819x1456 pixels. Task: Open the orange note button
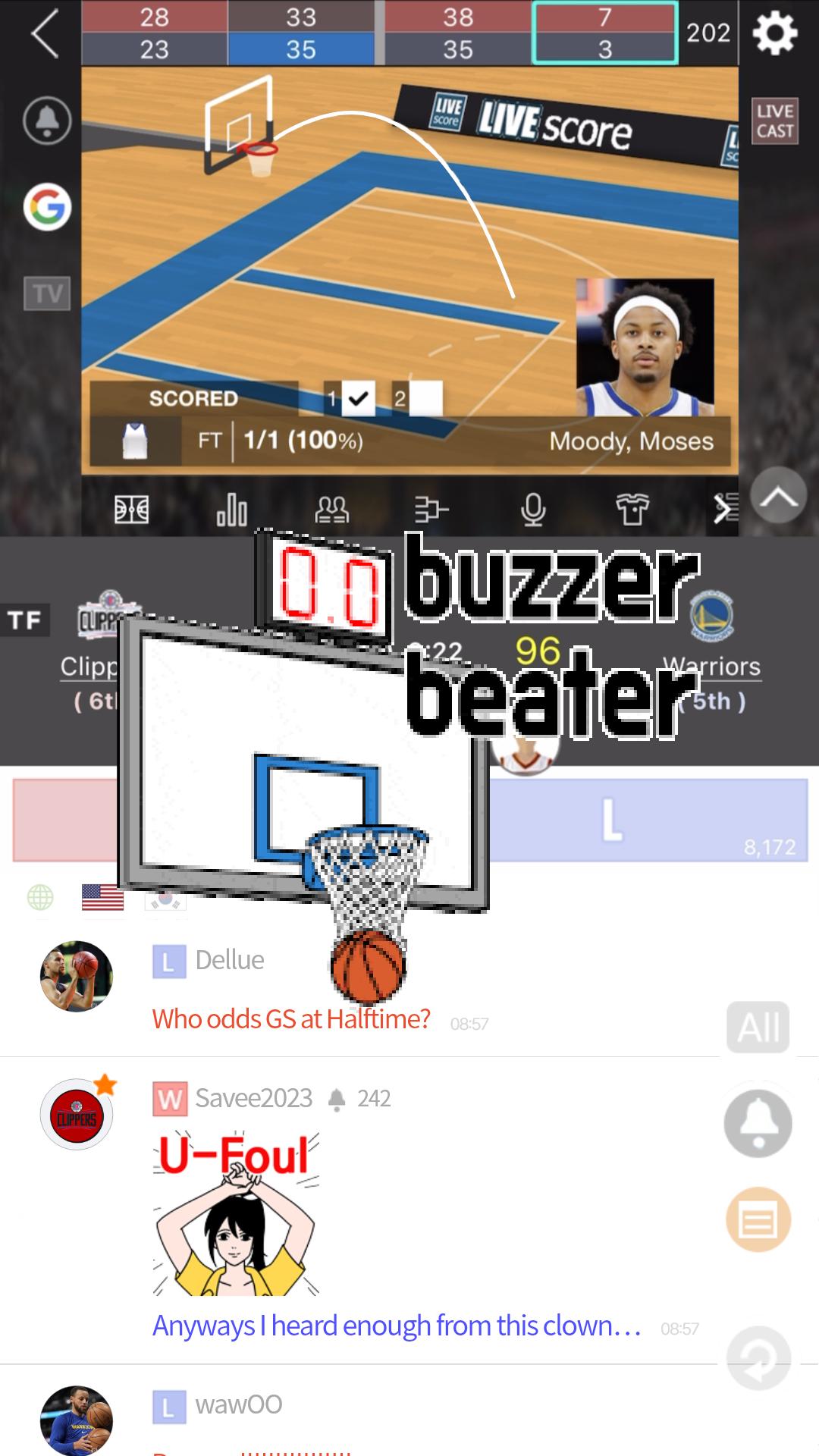click(758, 1219)
